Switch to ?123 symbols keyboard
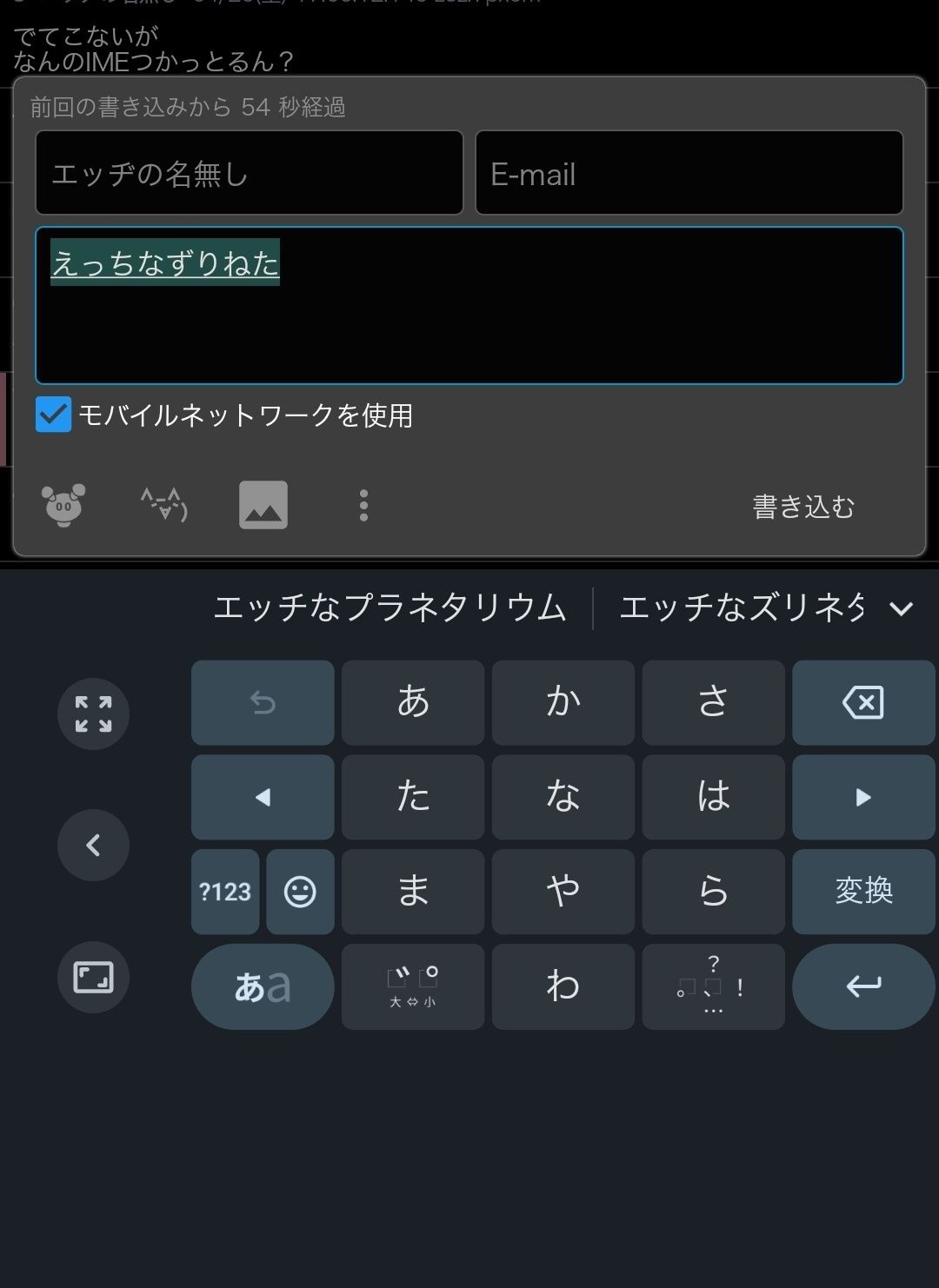 pos(225,891)
